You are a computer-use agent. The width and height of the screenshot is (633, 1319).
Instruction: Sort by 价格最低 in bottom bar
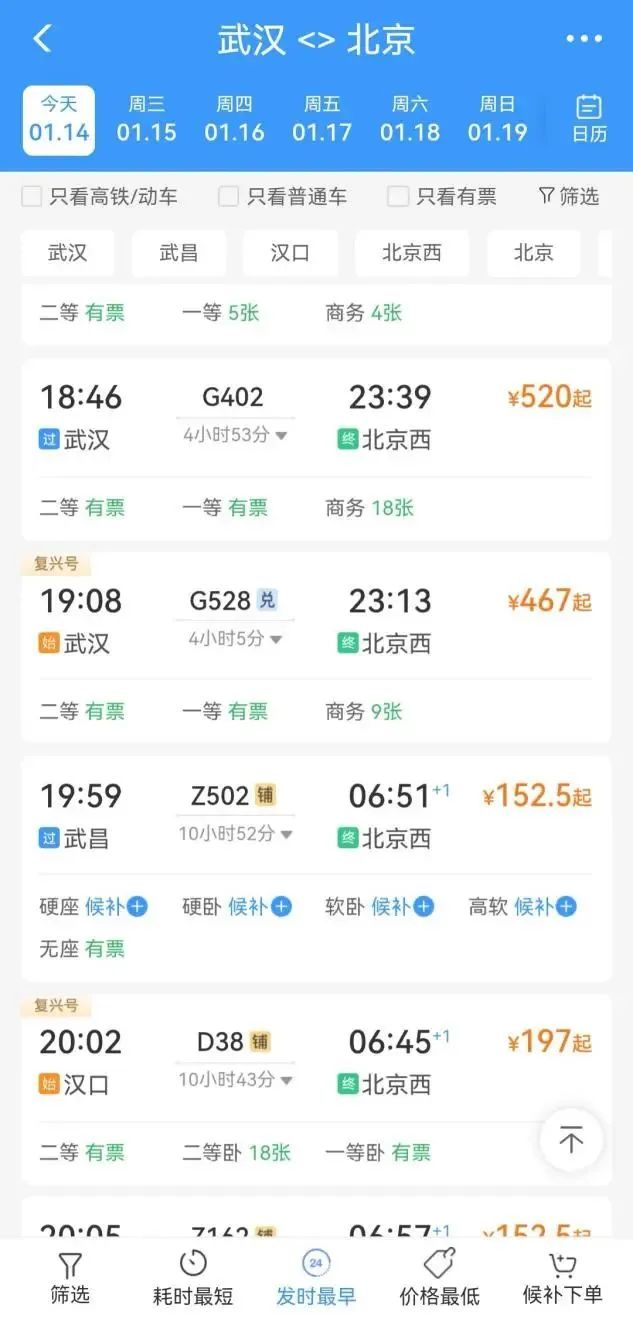(439, 1279)
